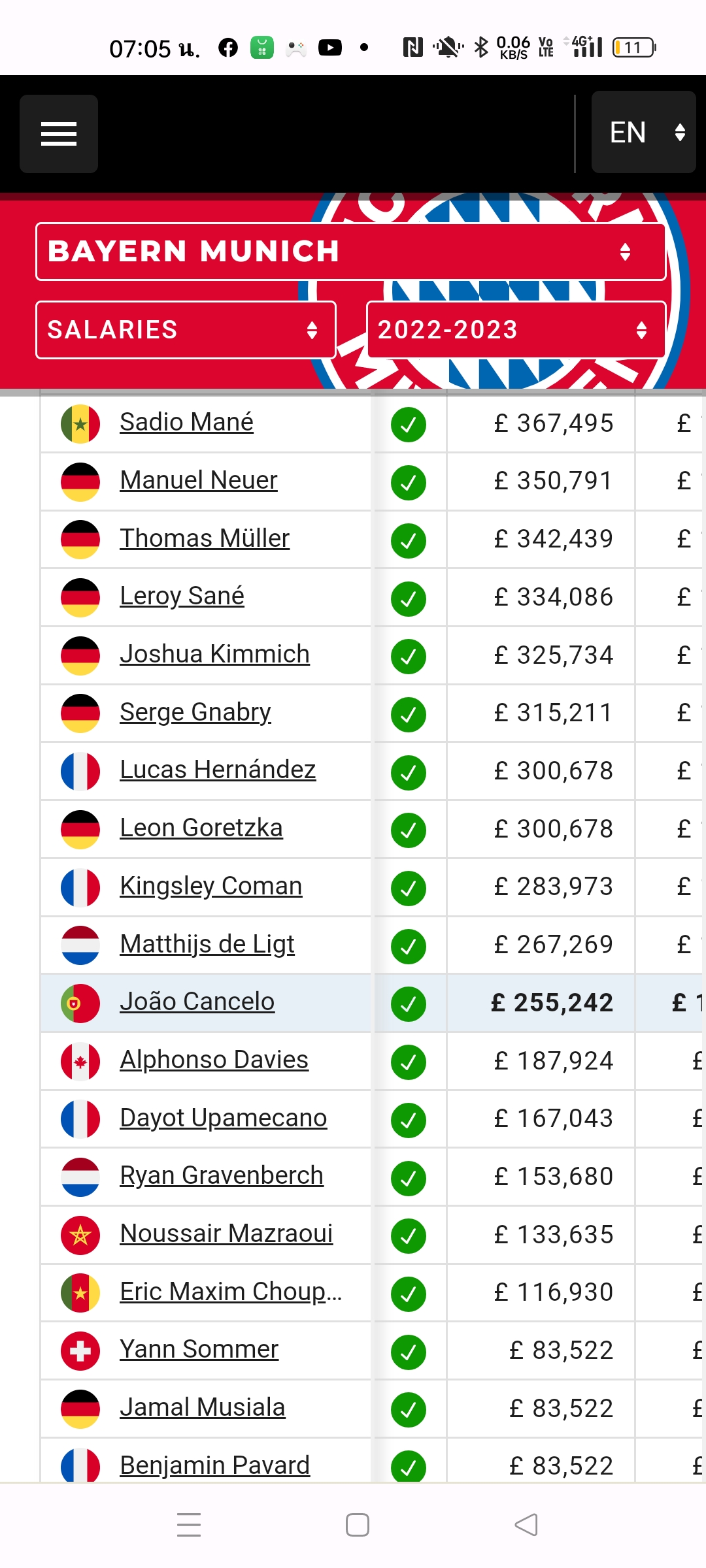View Matthijs de Ligt's profile
Image resolution: width=706 pixels, height=1568 pixels.
coord(207,944)
